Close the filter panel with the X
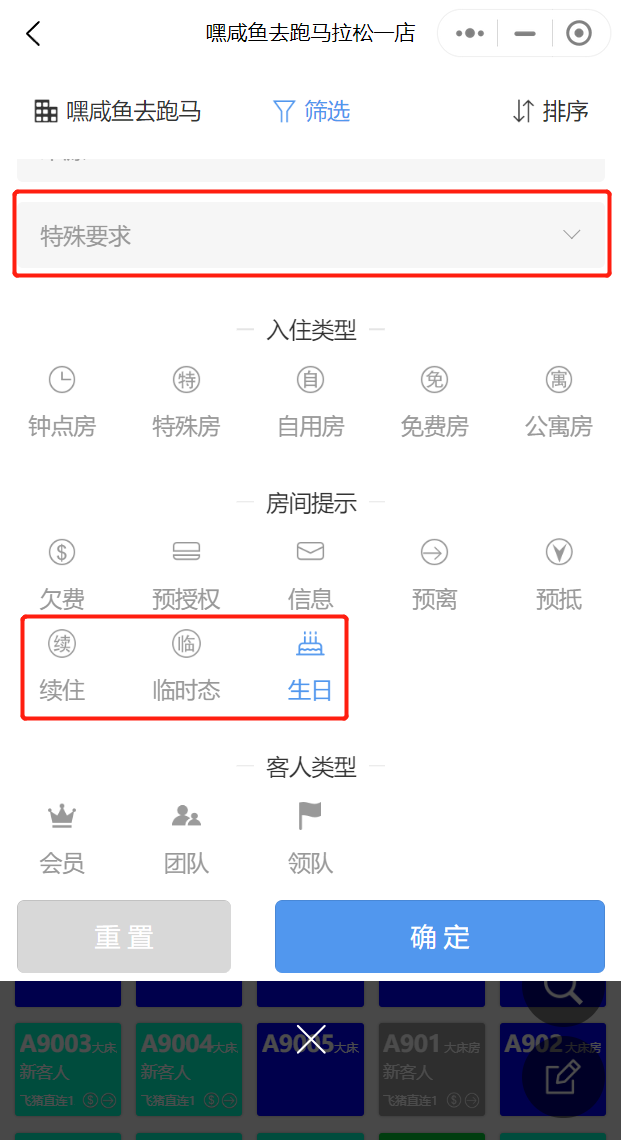The width and height of the screenshot is (621, 1140). (310, 1040)
